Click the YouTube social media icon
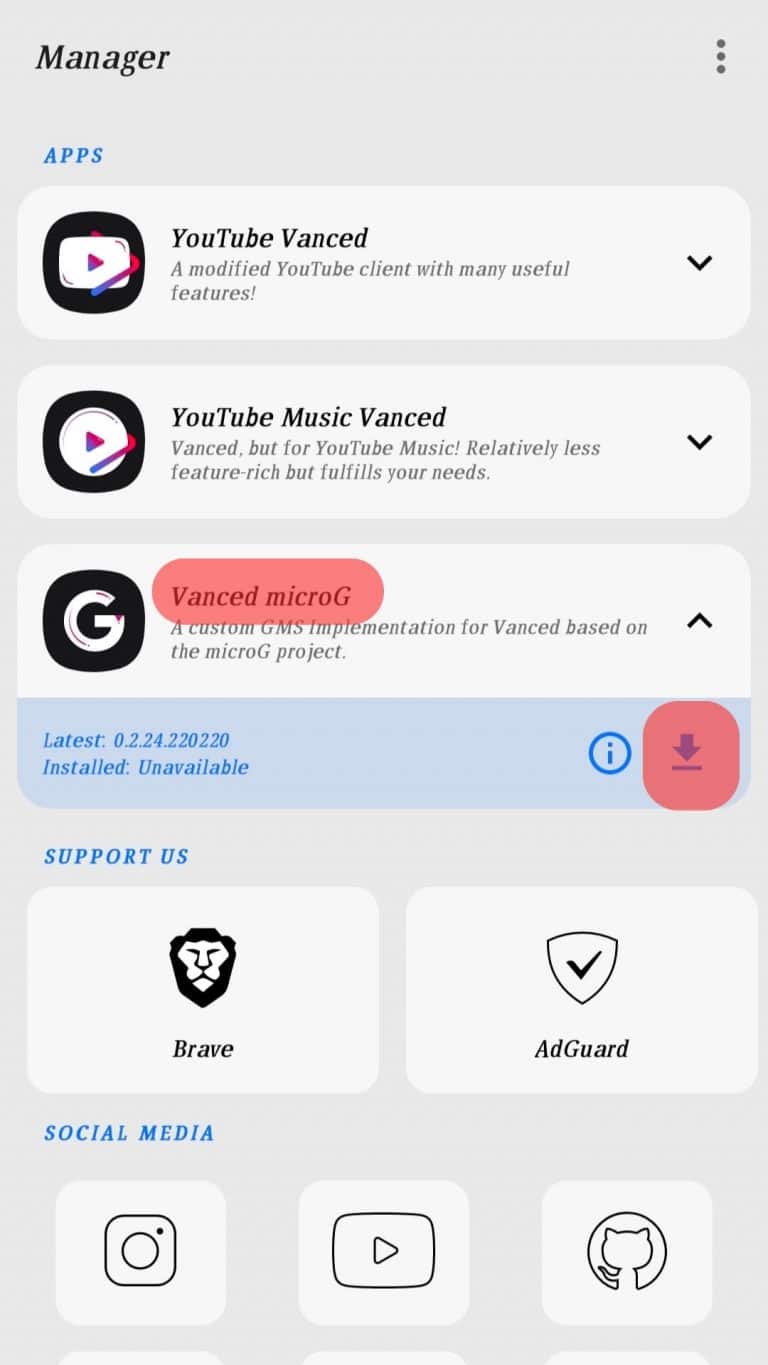 point(383,1251)
